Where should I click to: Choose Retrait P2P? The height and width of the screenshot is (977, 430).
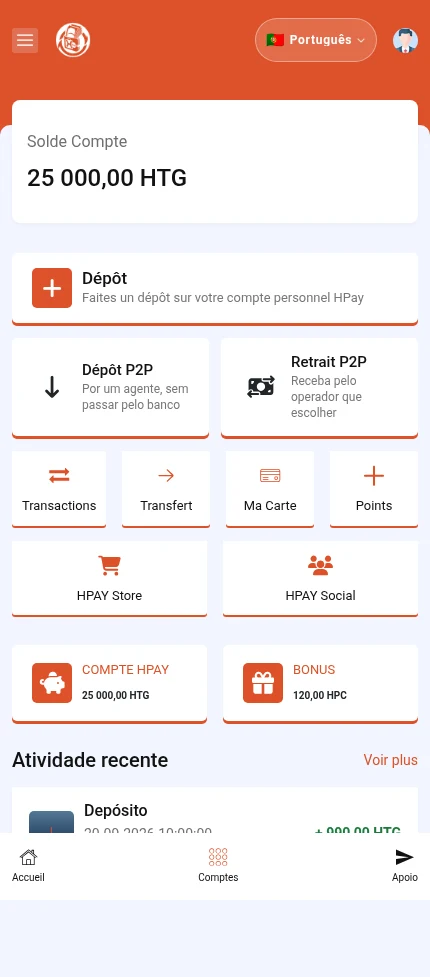point(320,388)
